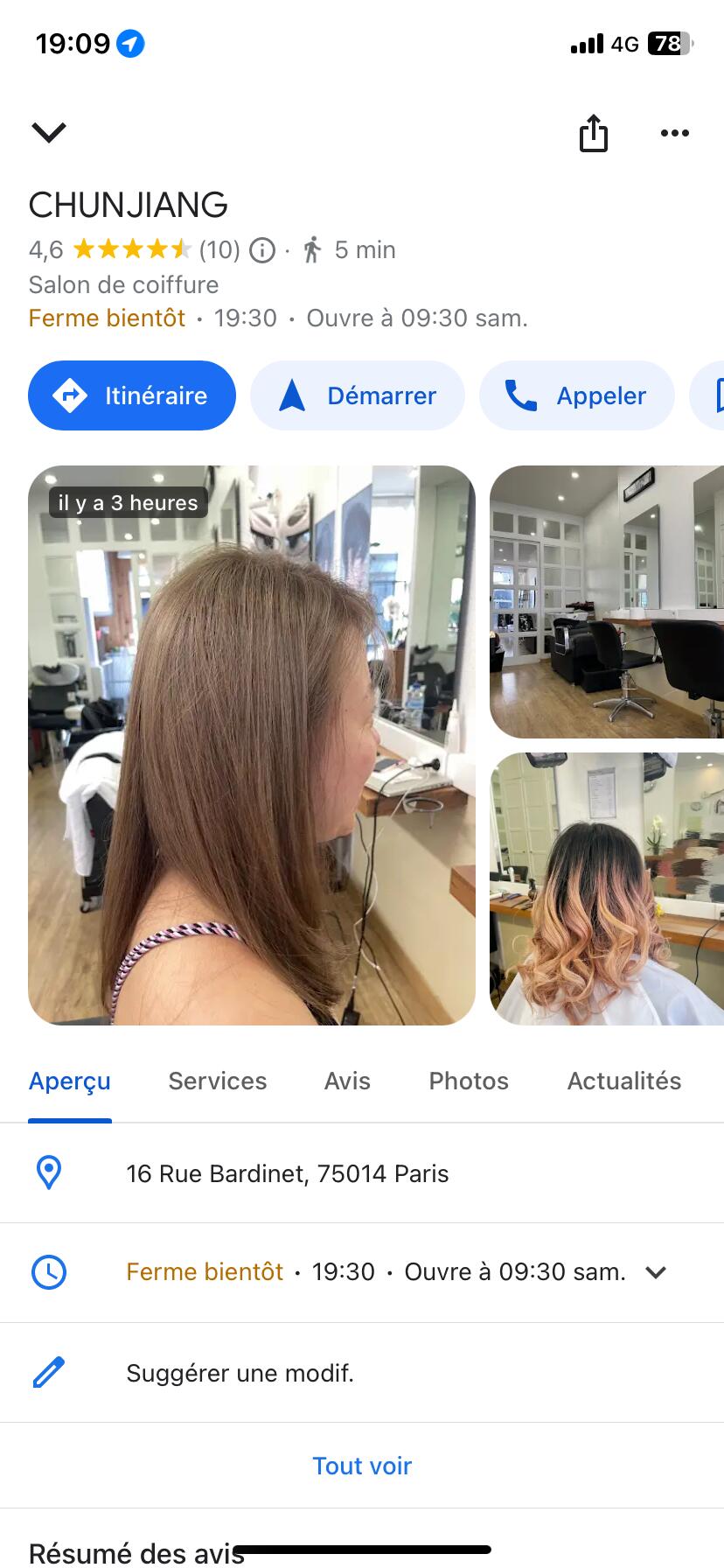Share this salon listing
Viewport: 724px width, 1568px height.
[x=594, y=133]
